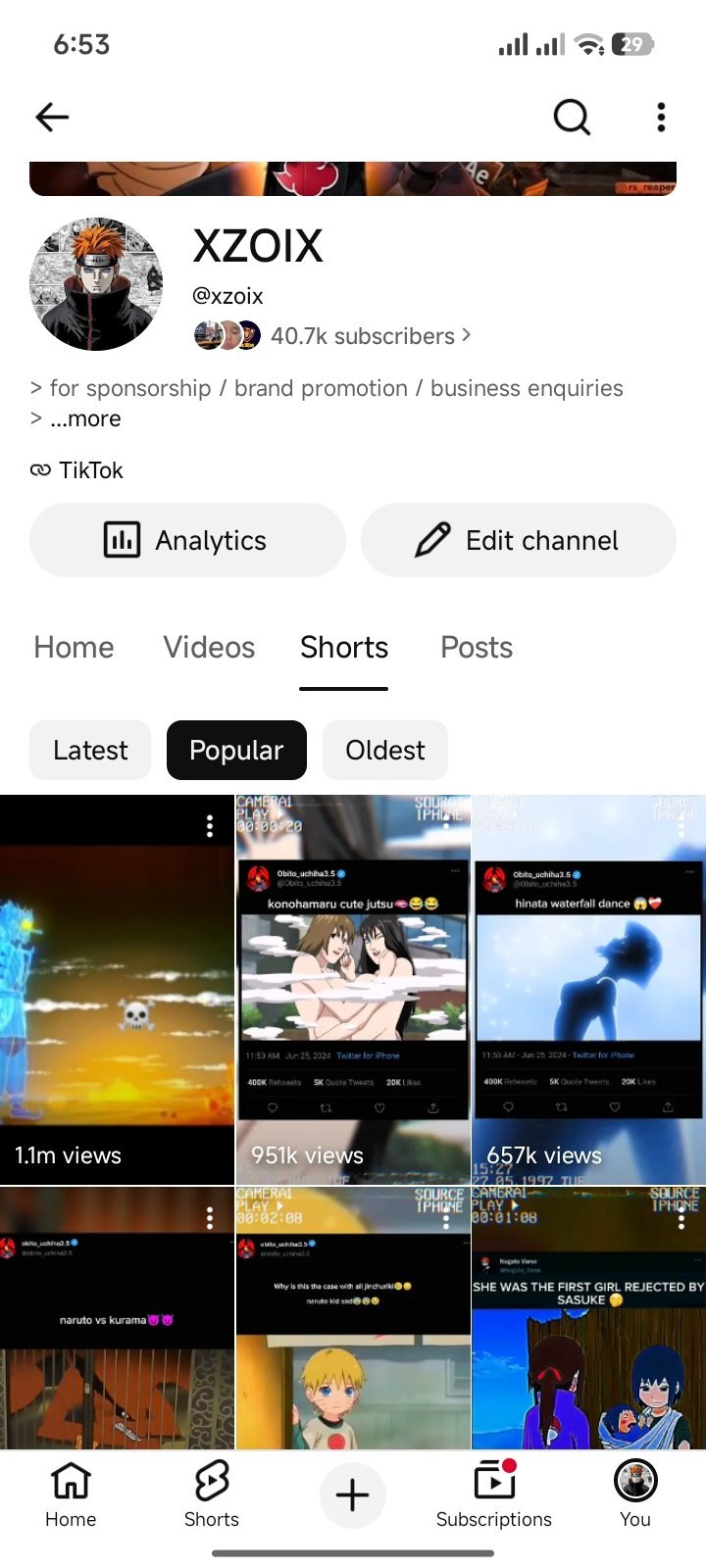
Task: Open the top-right overflow menu
Action: (x=662, y=118)
